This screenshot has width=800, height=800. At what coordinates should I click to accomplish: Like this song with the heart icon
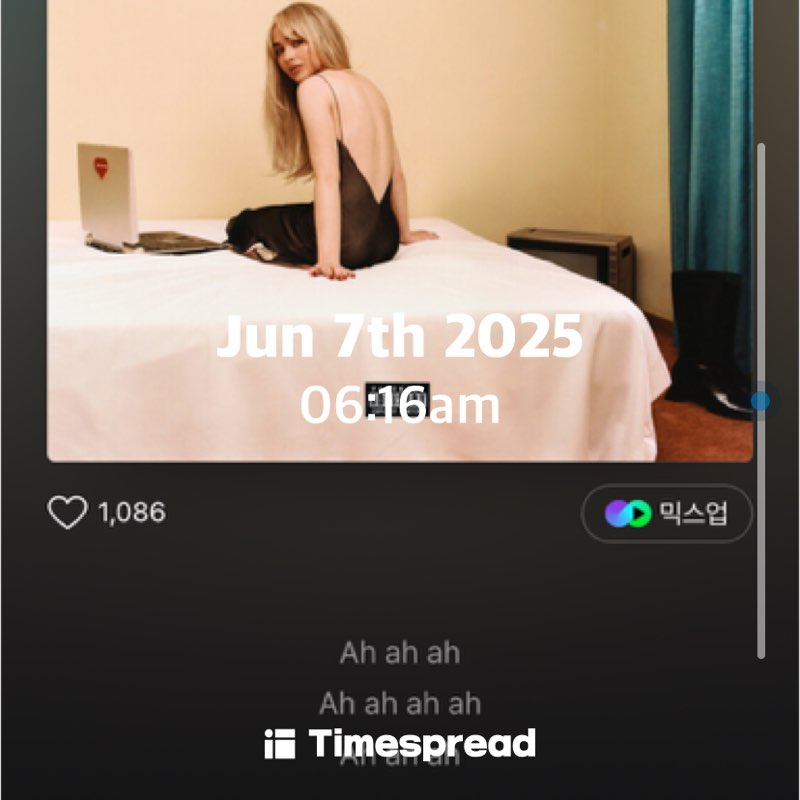point(68,513)
